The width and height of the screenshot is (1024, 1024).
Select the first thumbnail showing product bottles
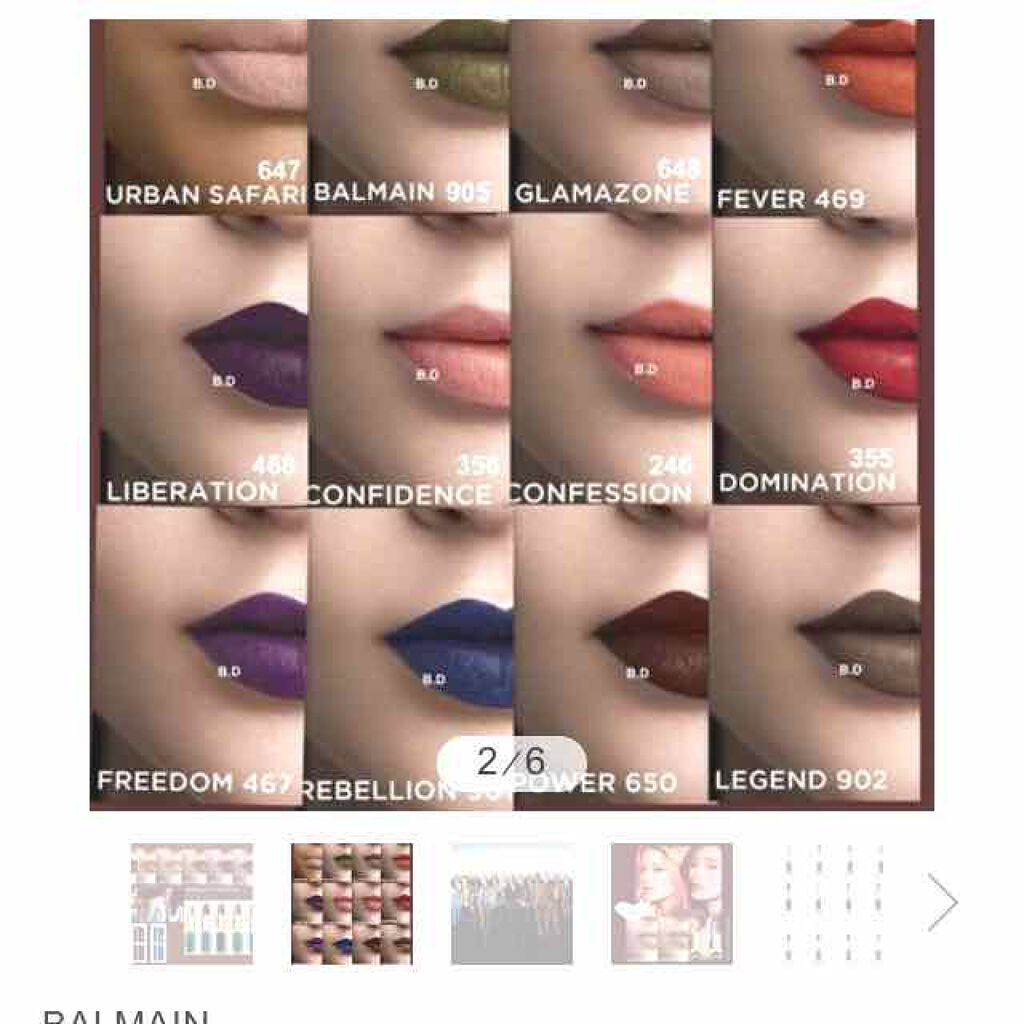coord(192,904)
